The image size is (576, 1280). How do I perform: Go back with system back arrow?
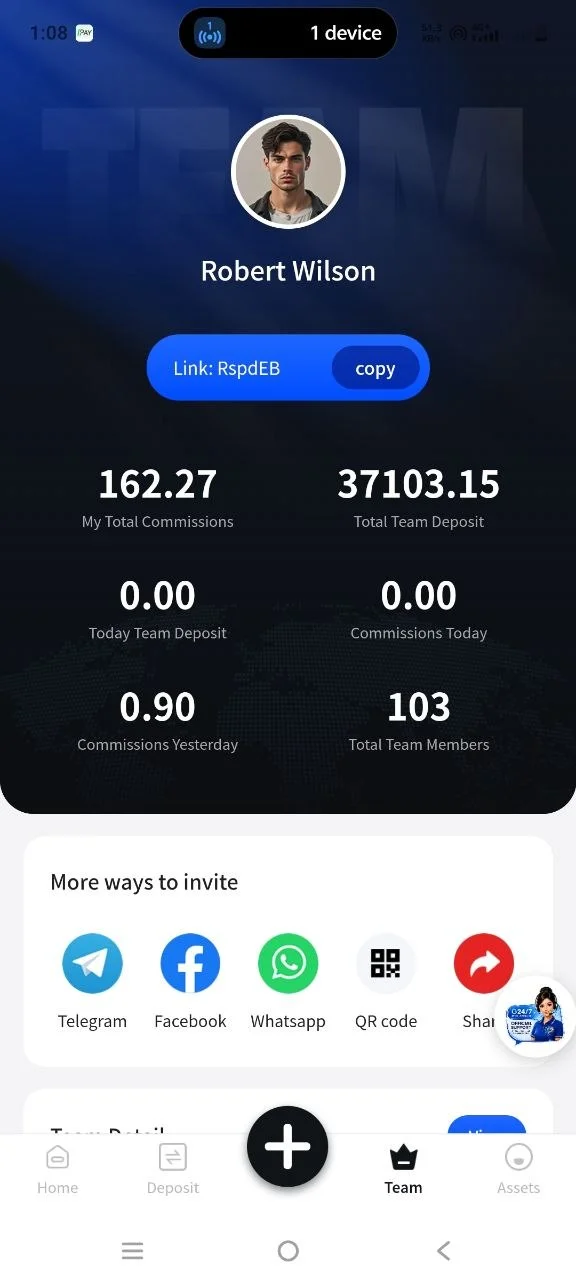click(444, 1250)
